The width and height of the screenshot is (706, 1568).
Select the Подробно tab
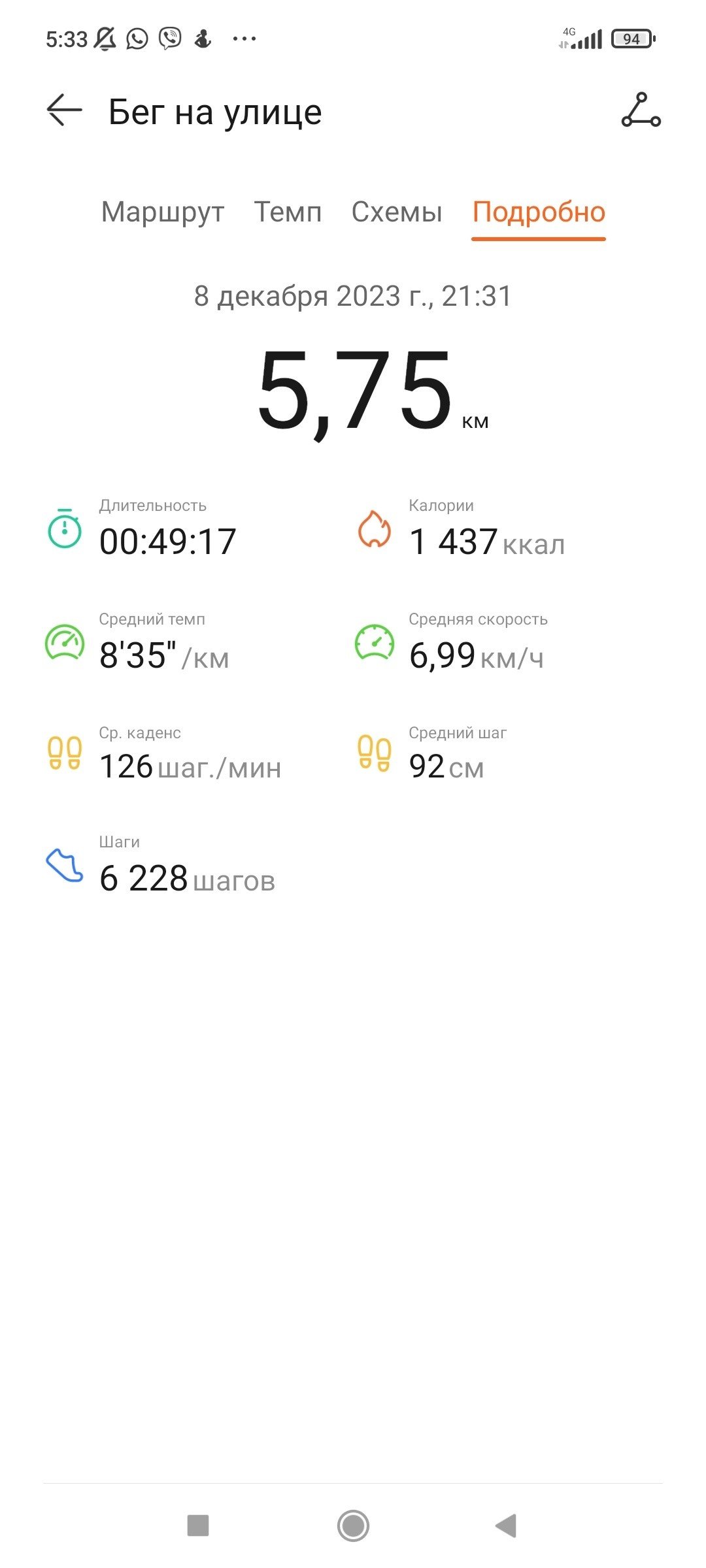pos(539,212)
